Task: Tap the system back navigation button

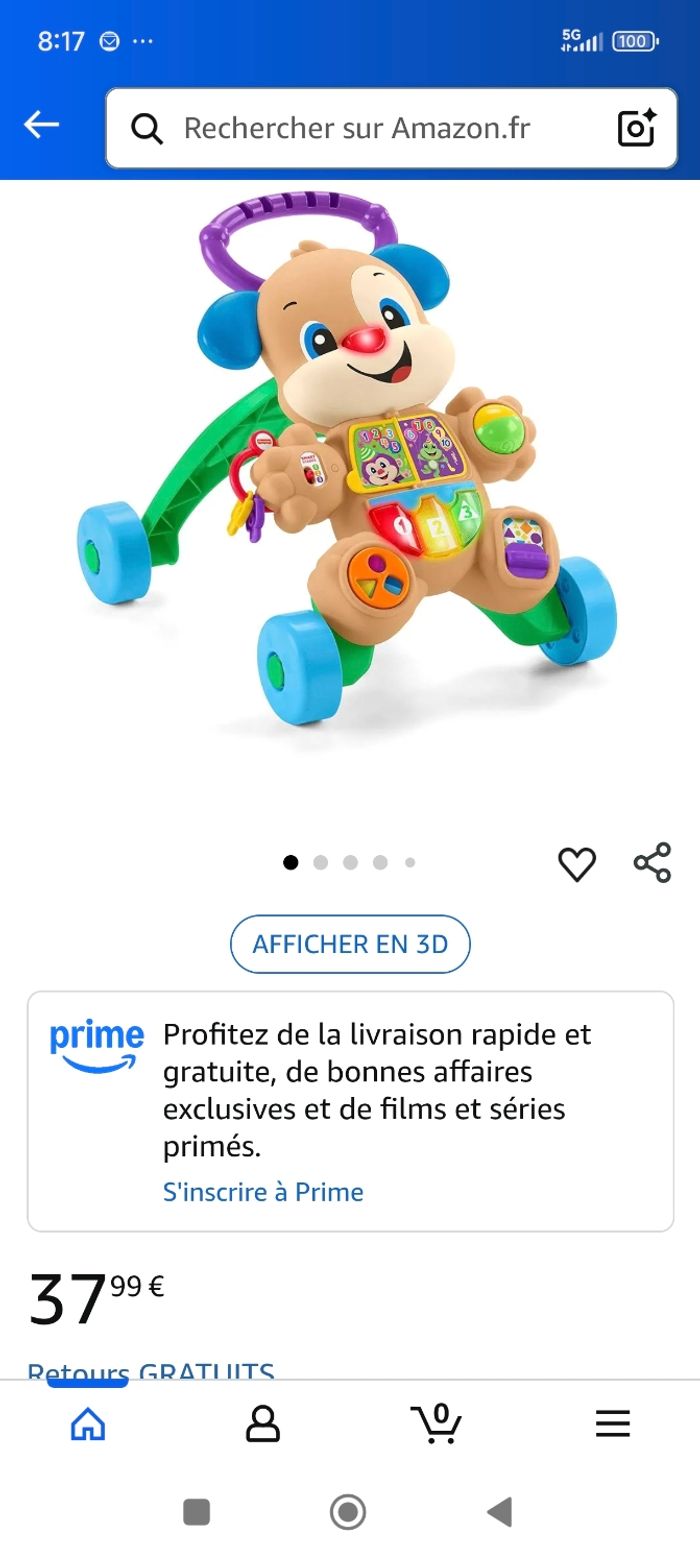Action: point(499,1512)
